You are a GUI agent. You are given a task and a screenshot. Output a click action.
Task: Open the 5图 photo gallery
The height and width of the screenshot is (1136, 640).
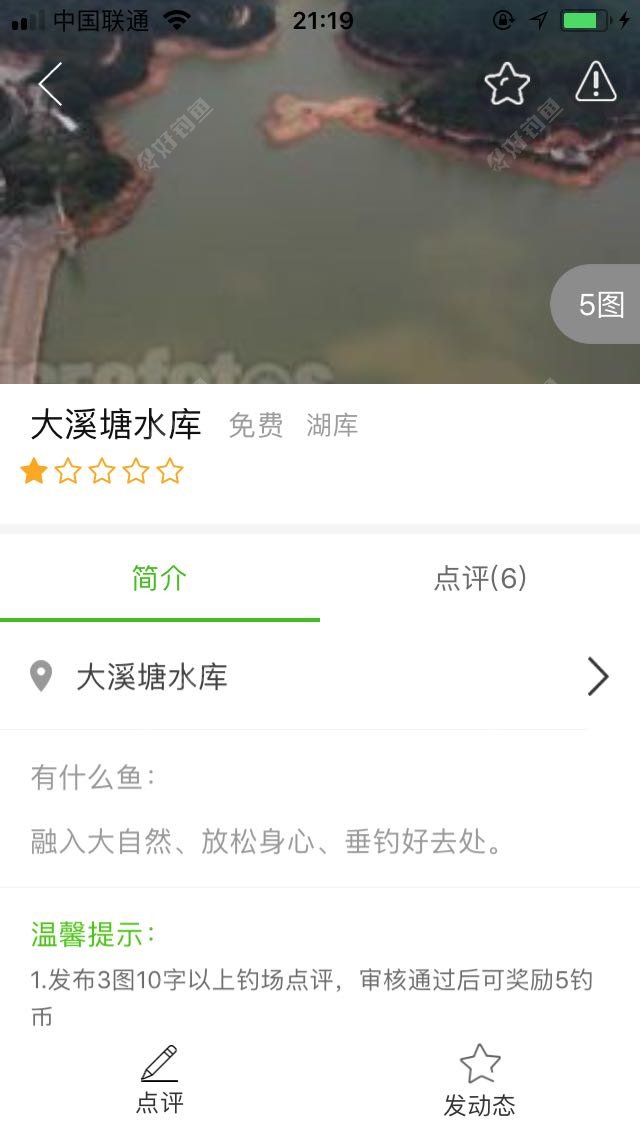pyautogui.click(x=600, y=305)
